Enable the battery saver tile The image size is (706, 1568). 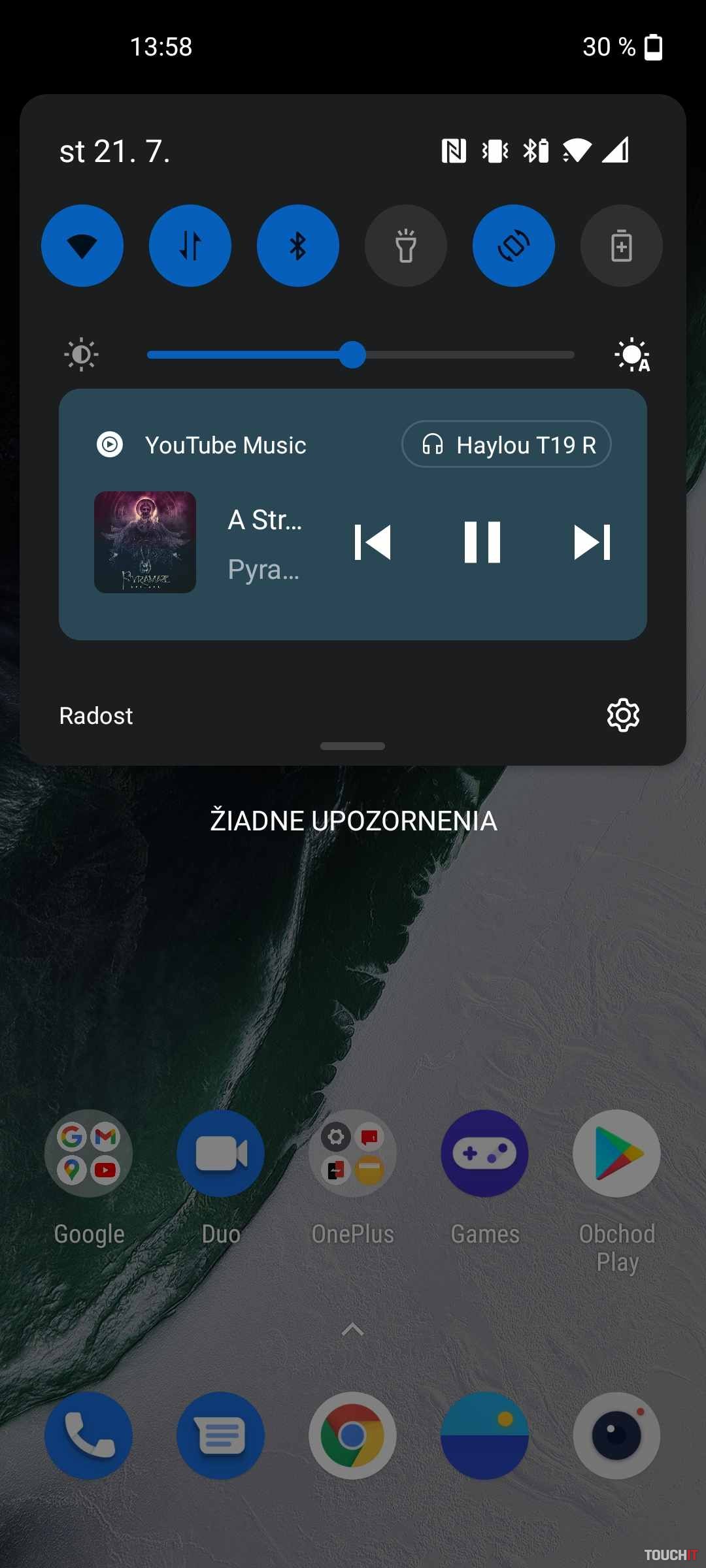[x=621, y=246]
